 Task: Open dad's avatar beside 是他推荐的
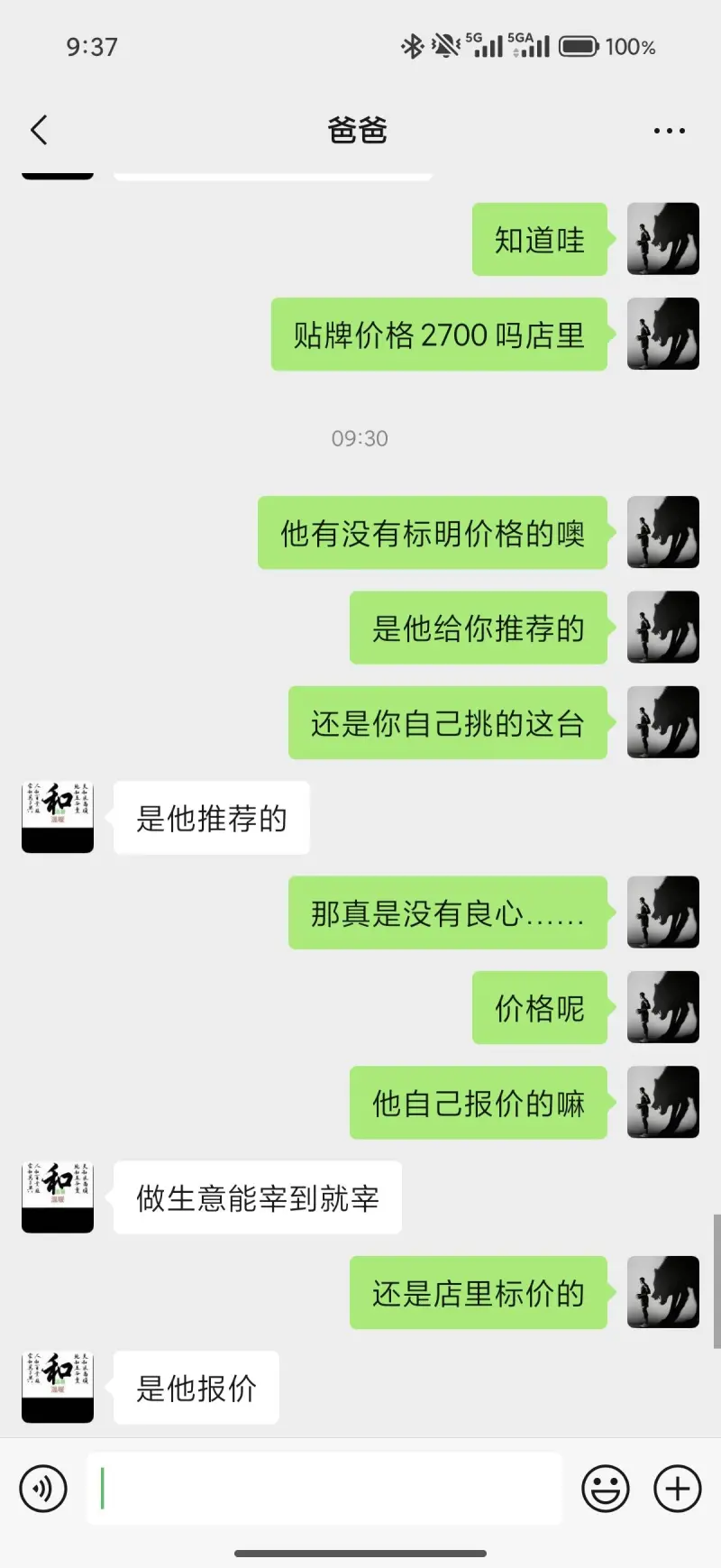tap(58, 818)
